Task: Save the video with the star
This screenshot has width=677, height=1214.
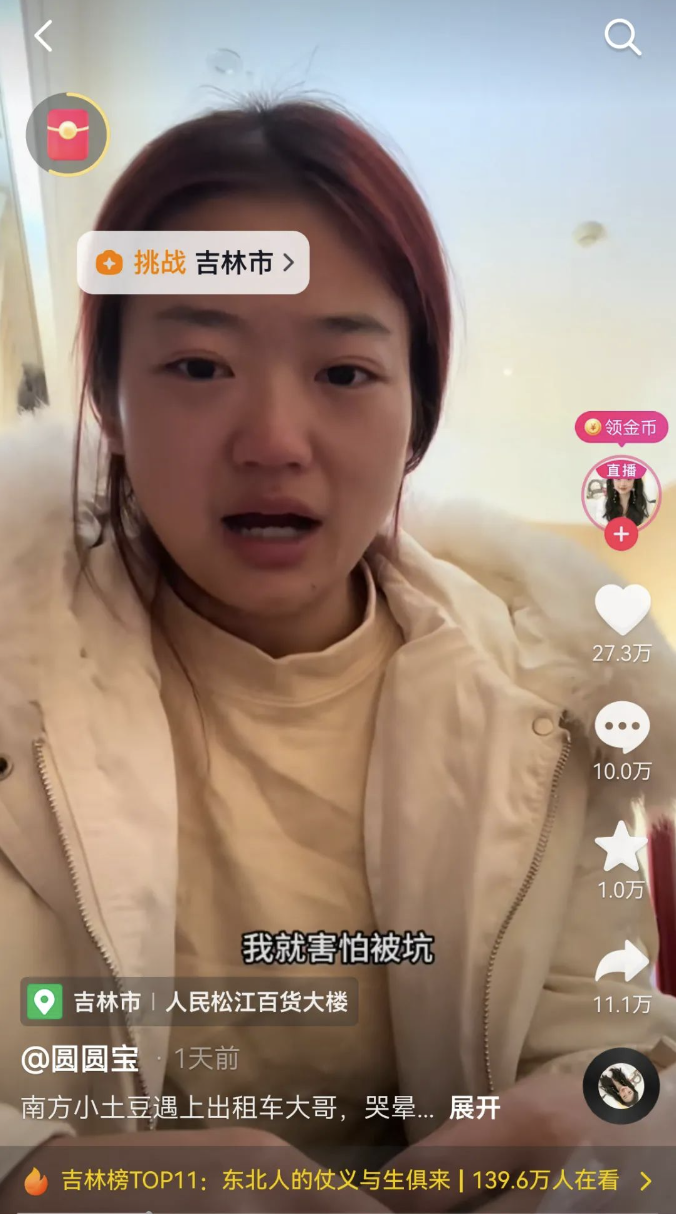Action: click(622, 847)
